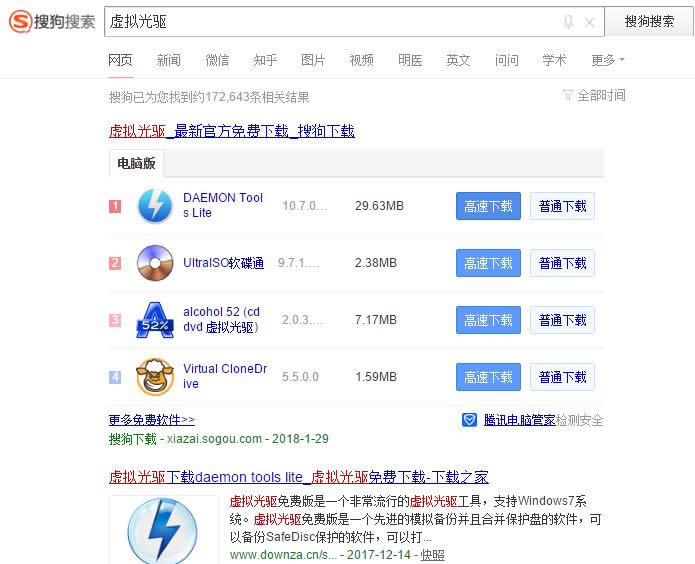This screenshot has height=564, width=695.
Task: Tap the voice search microphone icon
Action: coord(569,22)
